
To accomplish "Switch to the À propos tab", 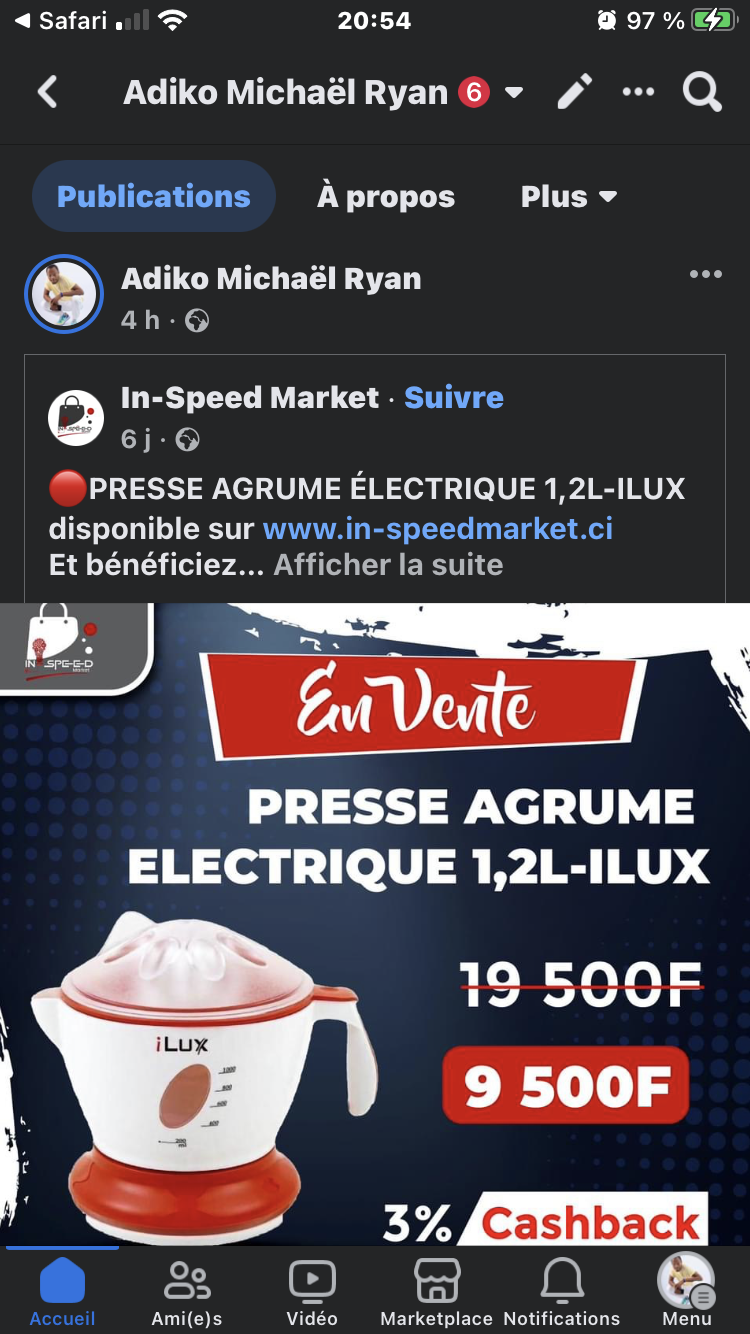I will [386, 197].
